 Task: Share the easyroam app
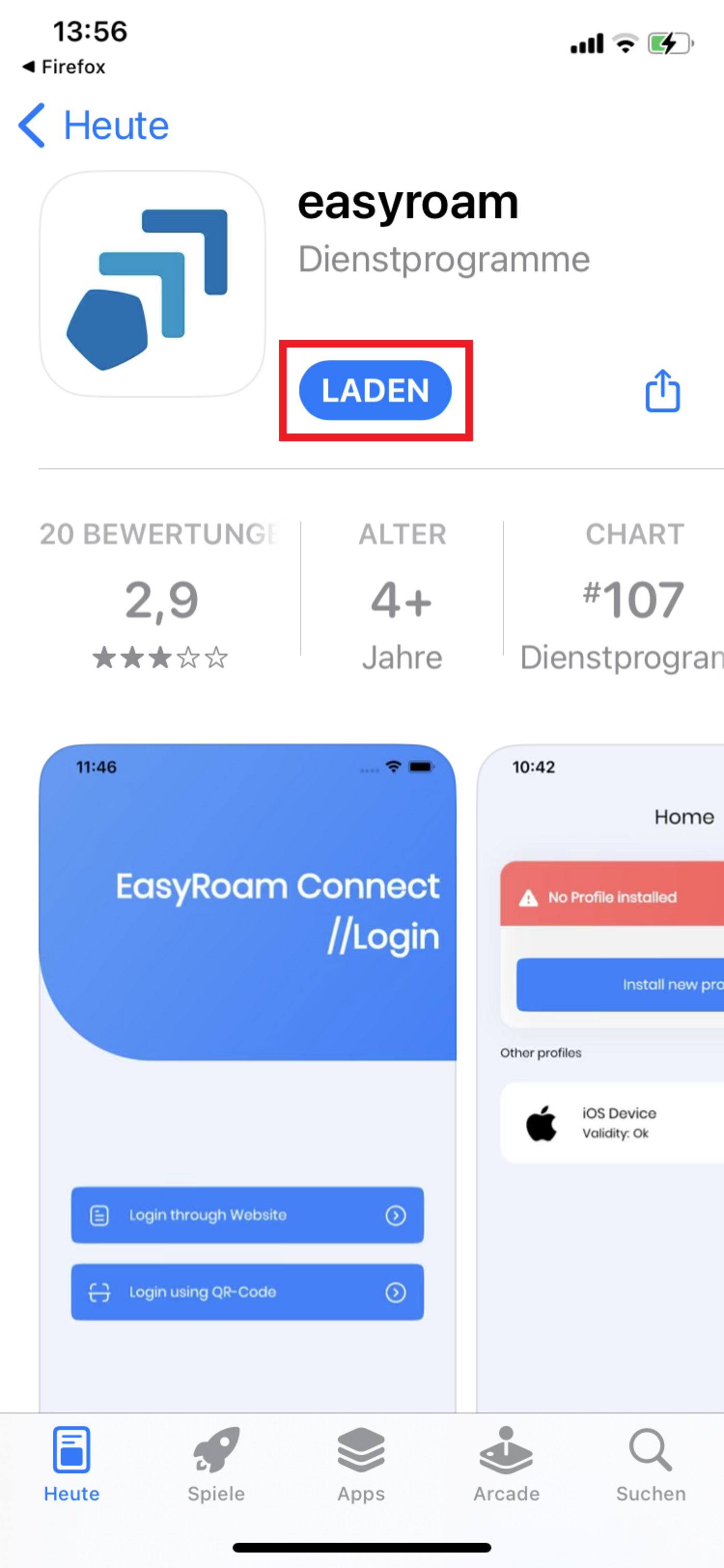coord(662,391)
